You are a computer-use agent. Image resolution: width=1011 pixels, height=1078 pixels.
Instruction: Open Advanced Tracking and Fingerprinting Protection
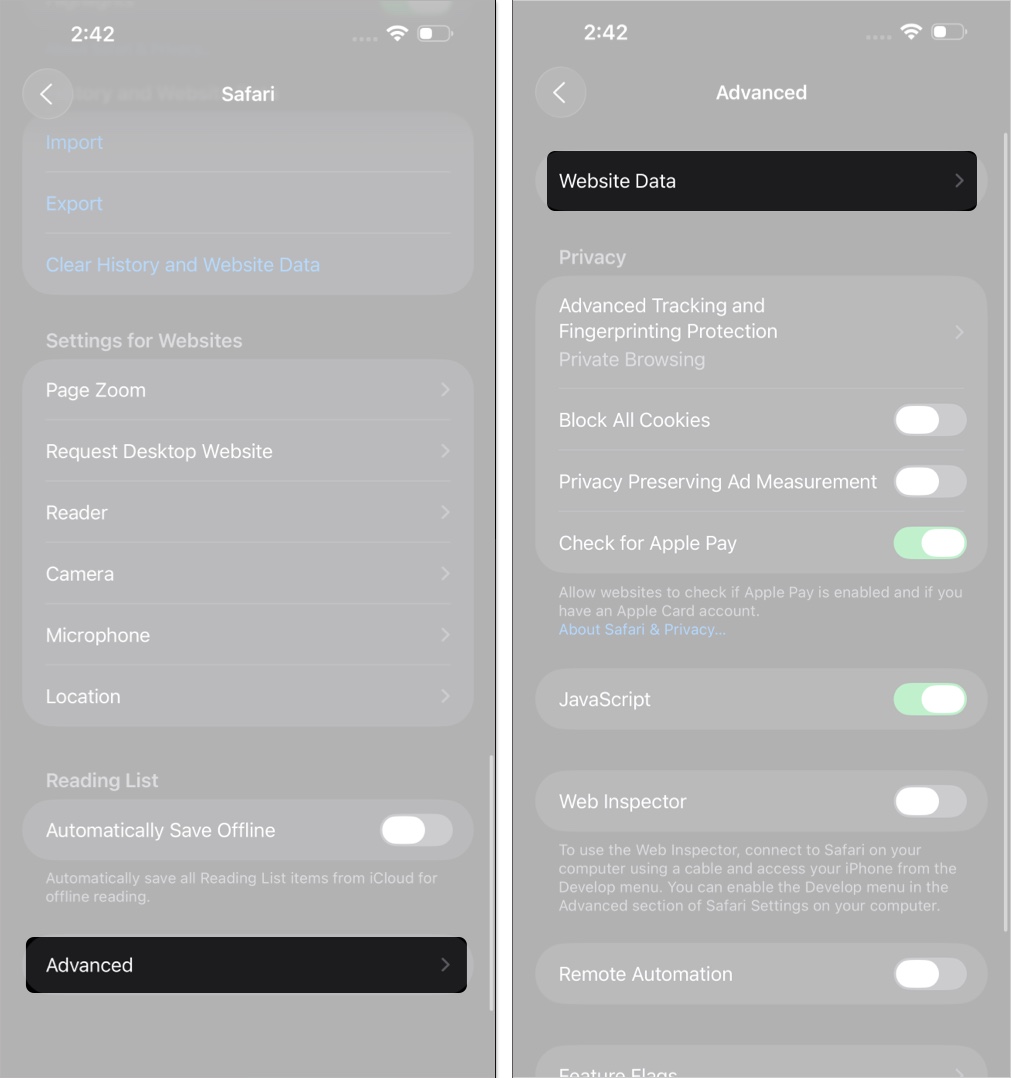[x=761, y=332]
